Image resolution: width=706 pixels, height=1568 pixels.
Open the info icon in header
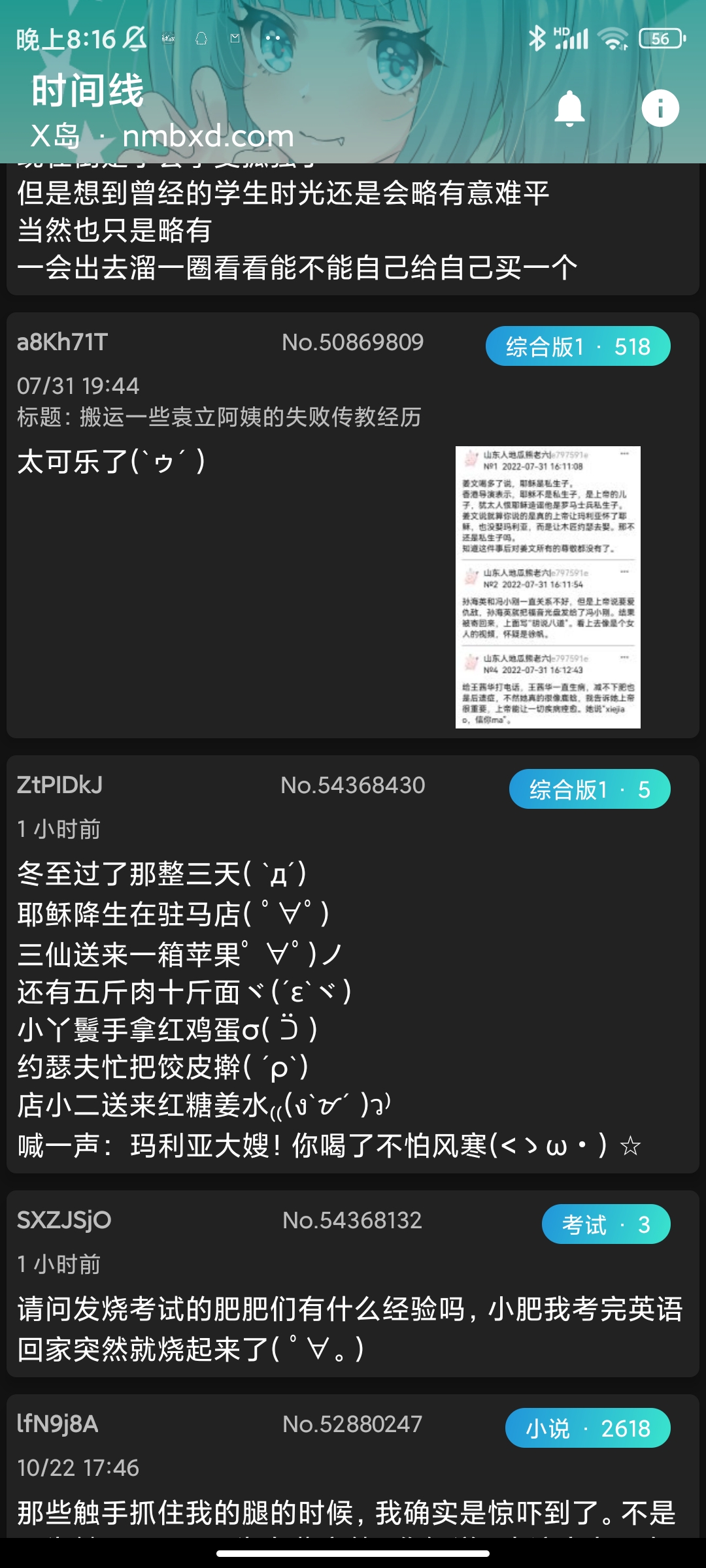(660, 108)
